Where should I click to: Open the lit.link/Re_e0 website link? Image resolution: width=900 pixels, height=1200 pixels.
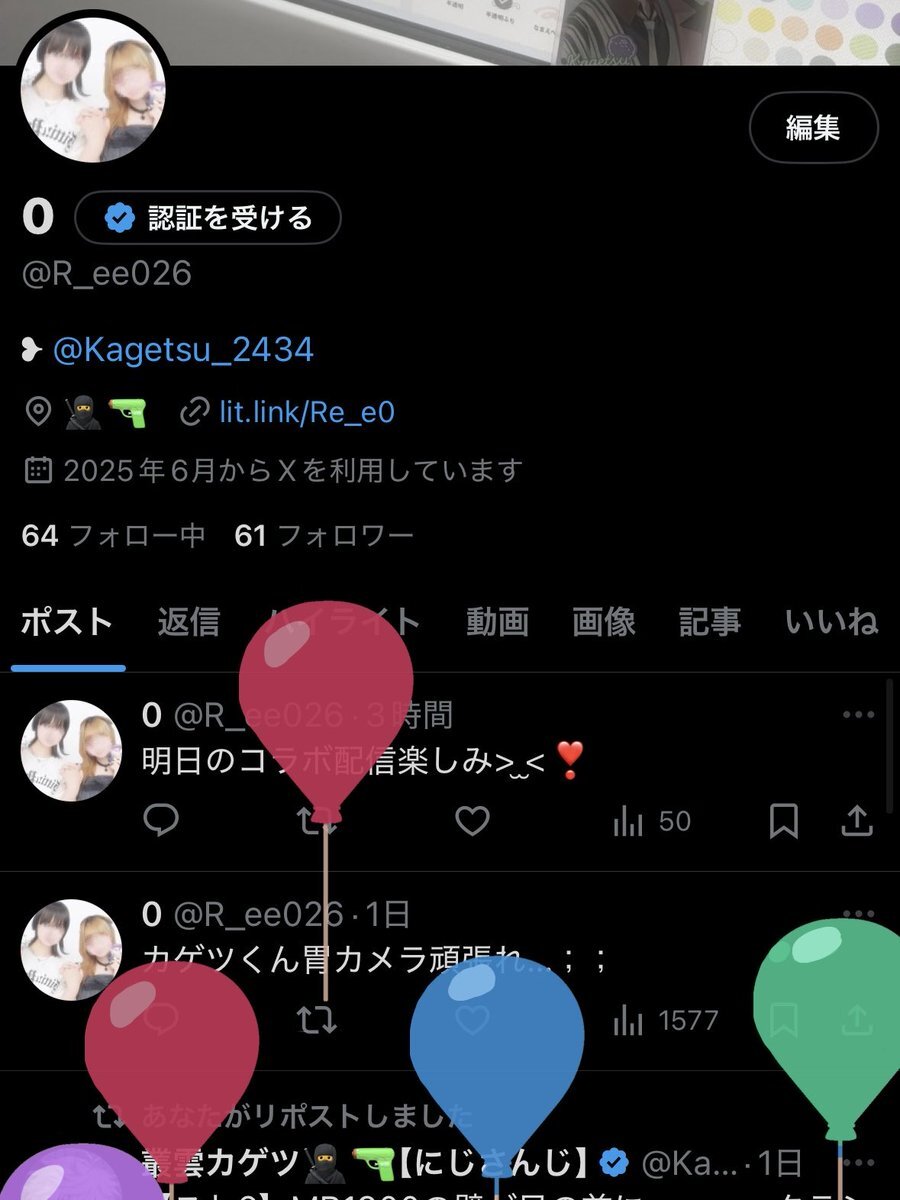306,412
